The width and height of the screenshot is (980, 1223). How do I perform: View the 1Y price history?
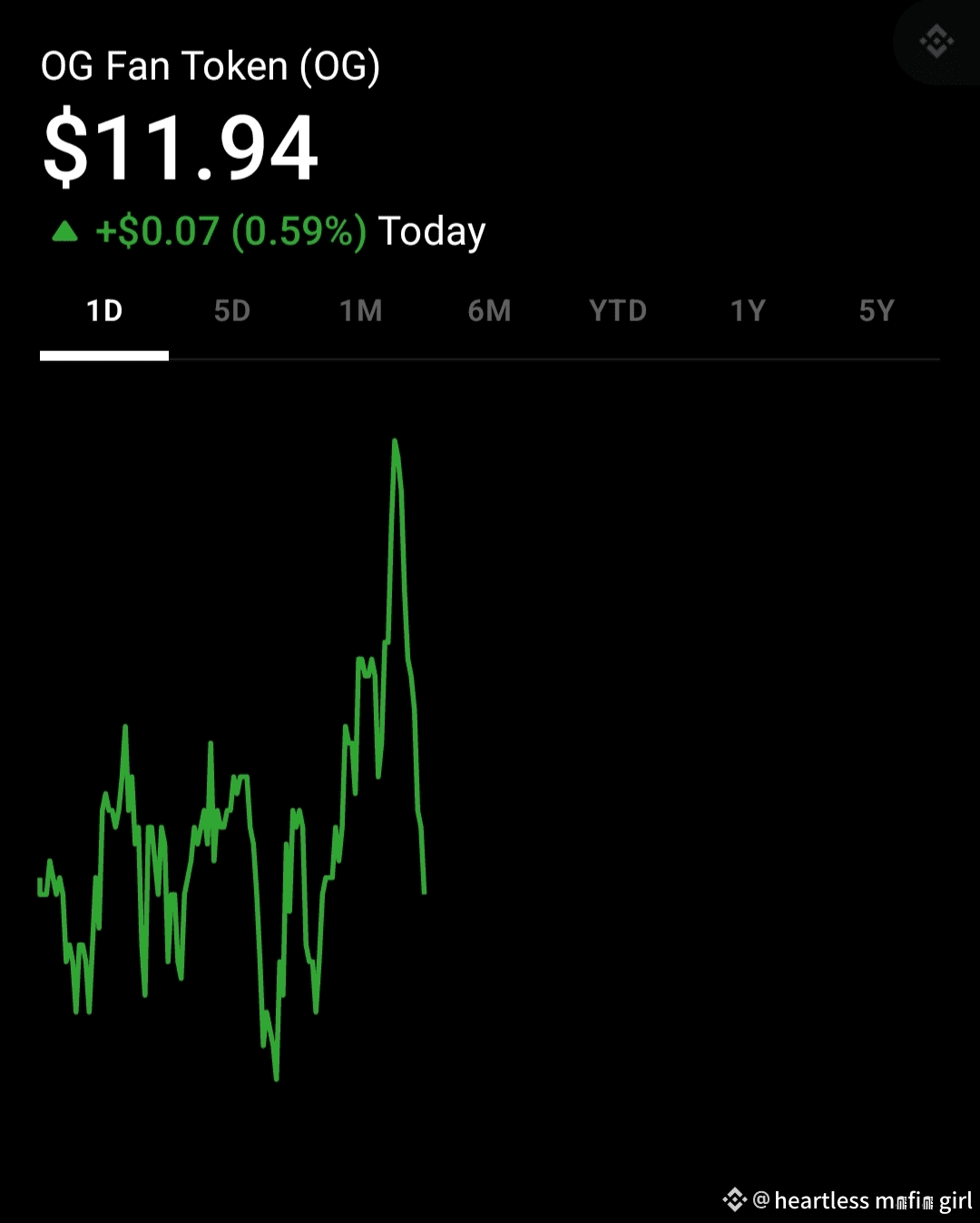(748, 311)
